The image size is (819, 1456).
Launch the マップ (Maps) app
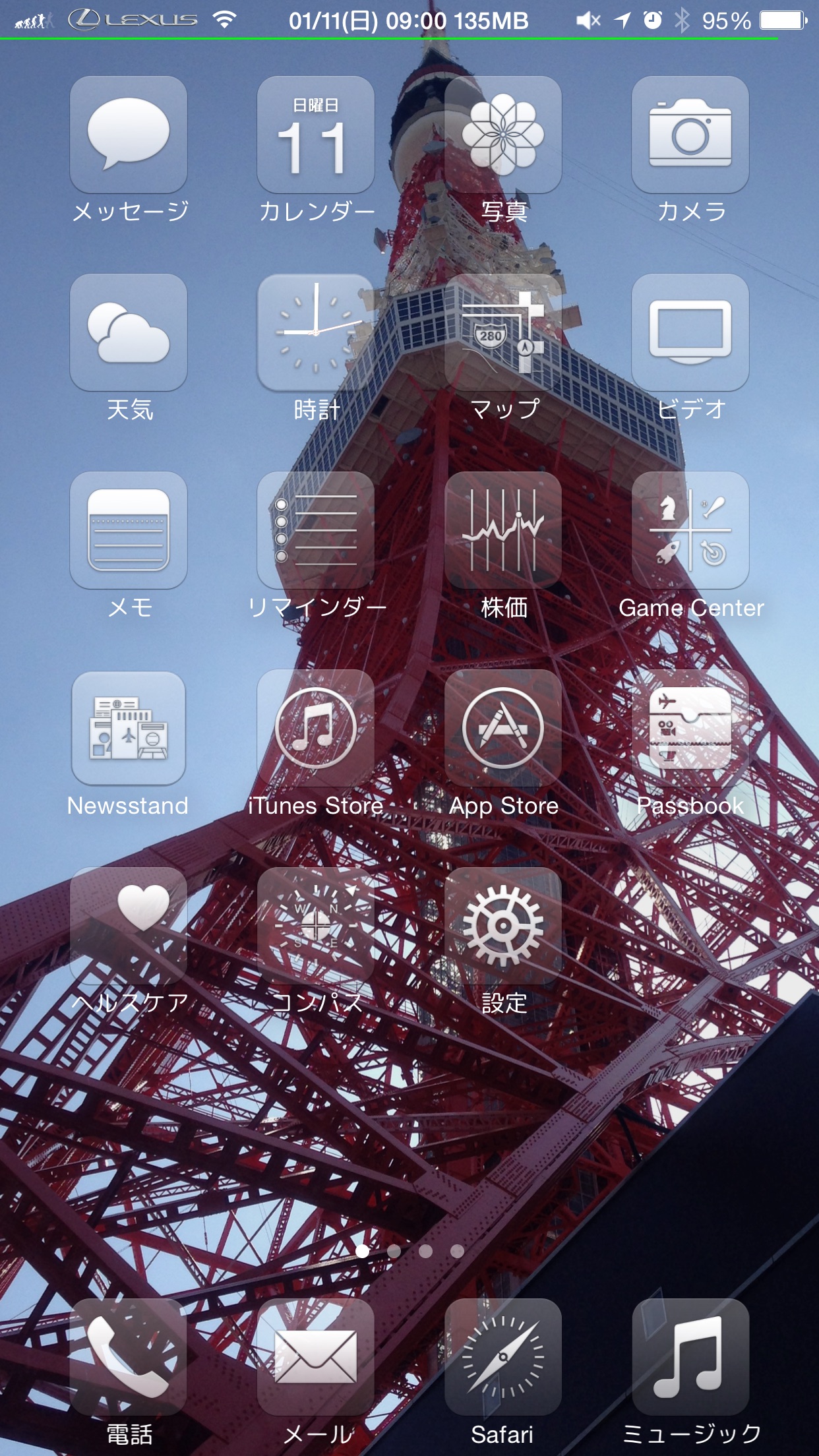tap(503, 332)
